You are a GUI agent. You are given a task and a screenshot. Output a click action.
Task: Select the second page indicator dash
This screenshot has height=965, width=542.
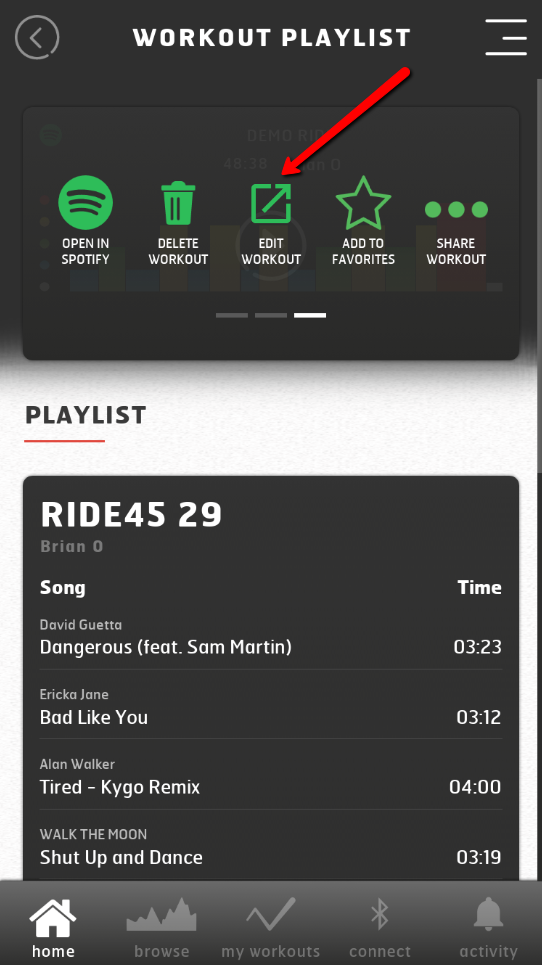[271, 315]
